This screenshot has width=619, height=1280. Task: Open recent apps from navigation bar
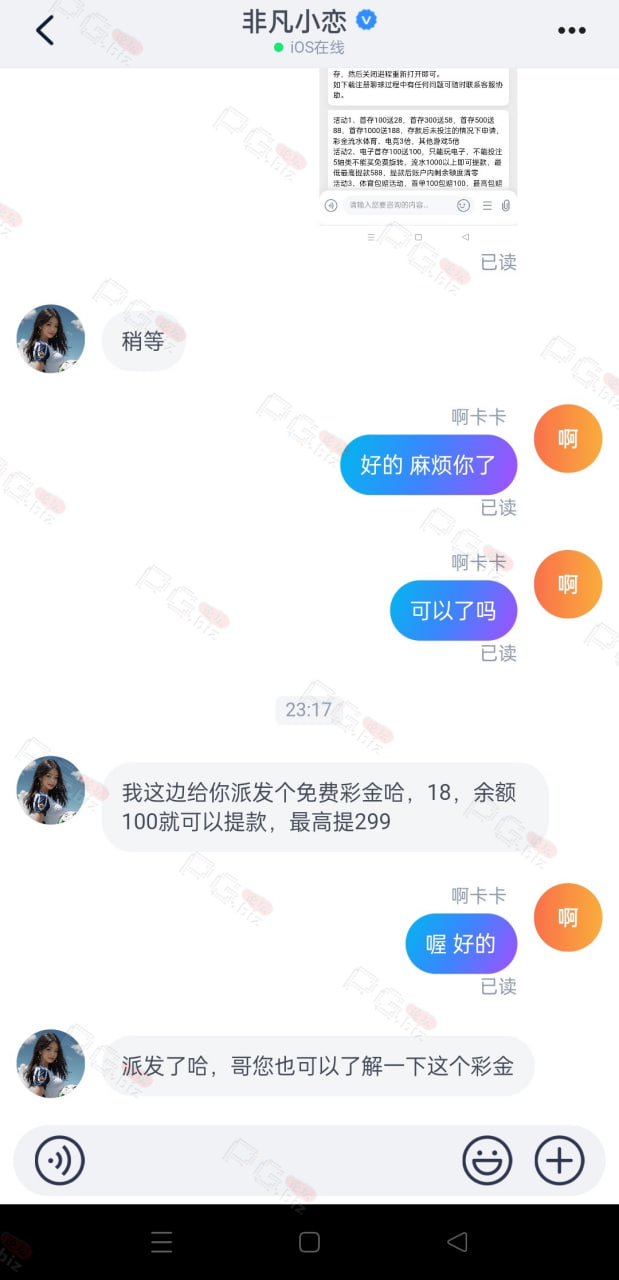tap(162, 1242)
